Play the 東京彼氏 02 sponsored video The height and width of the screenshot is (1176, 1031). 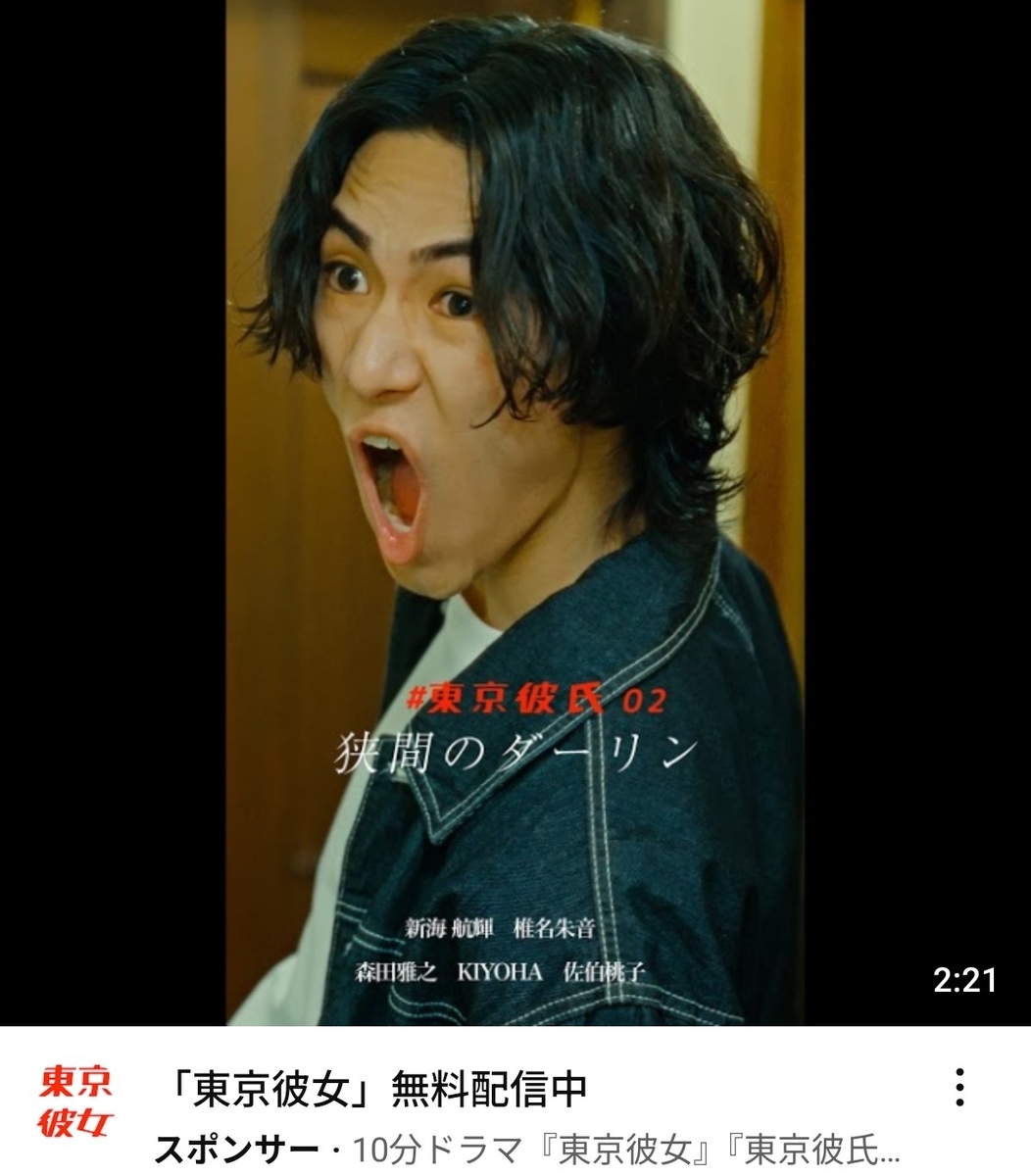point(515,510)
